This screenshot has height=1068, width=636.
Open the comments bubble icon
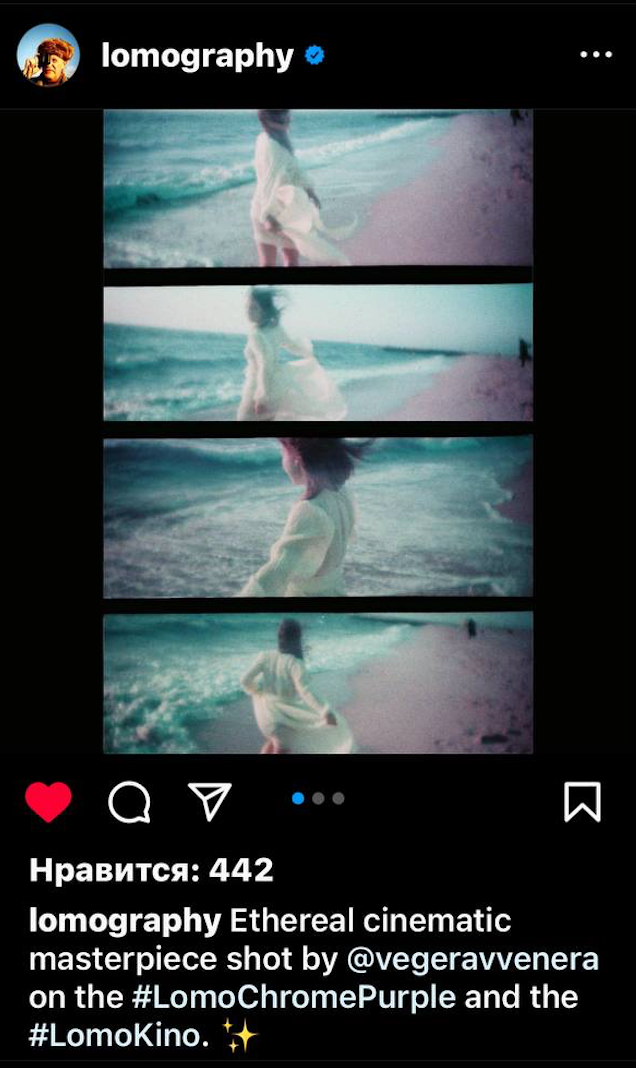pyautogui.click(x=129, y=802)
